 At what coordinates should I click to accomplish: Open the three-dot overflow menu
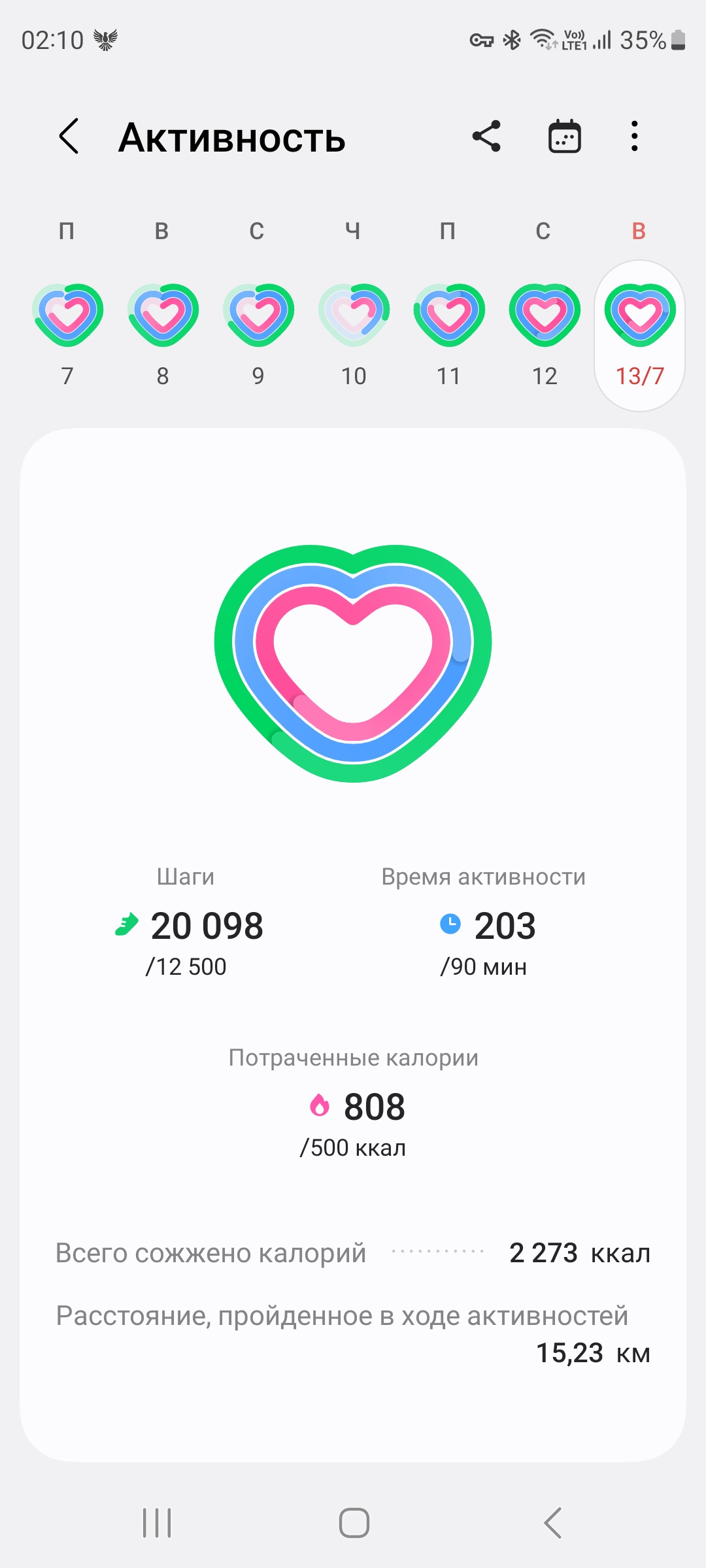click(x=634, y=137)
